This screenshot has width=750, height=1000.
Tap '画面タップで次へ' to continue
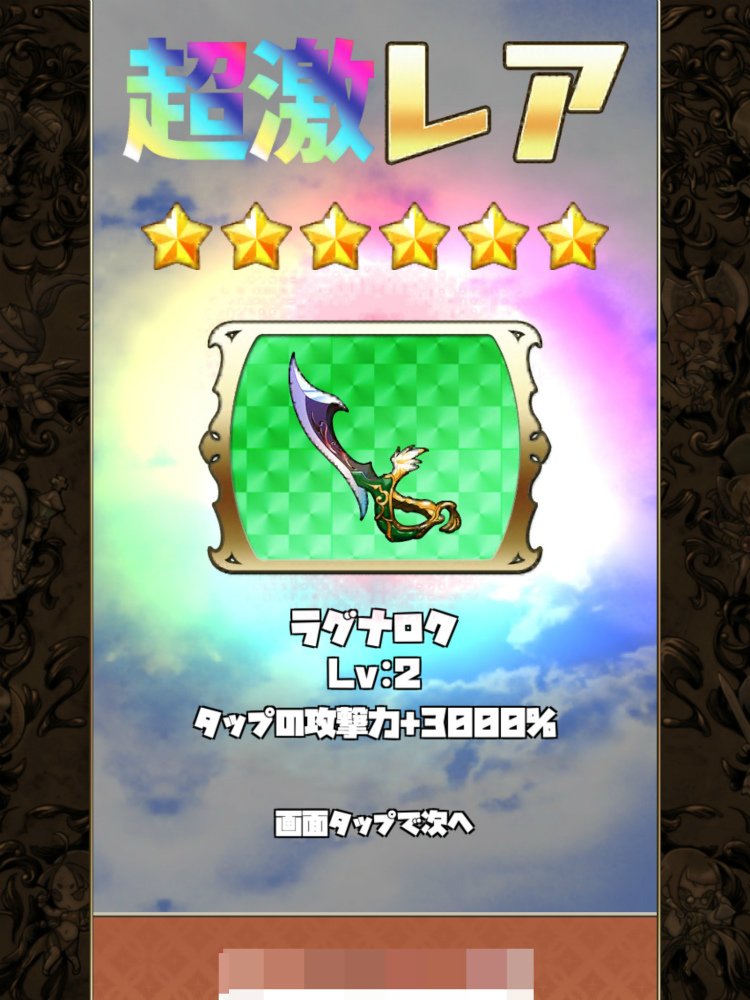pyautogui.click(x=374, y=824)
